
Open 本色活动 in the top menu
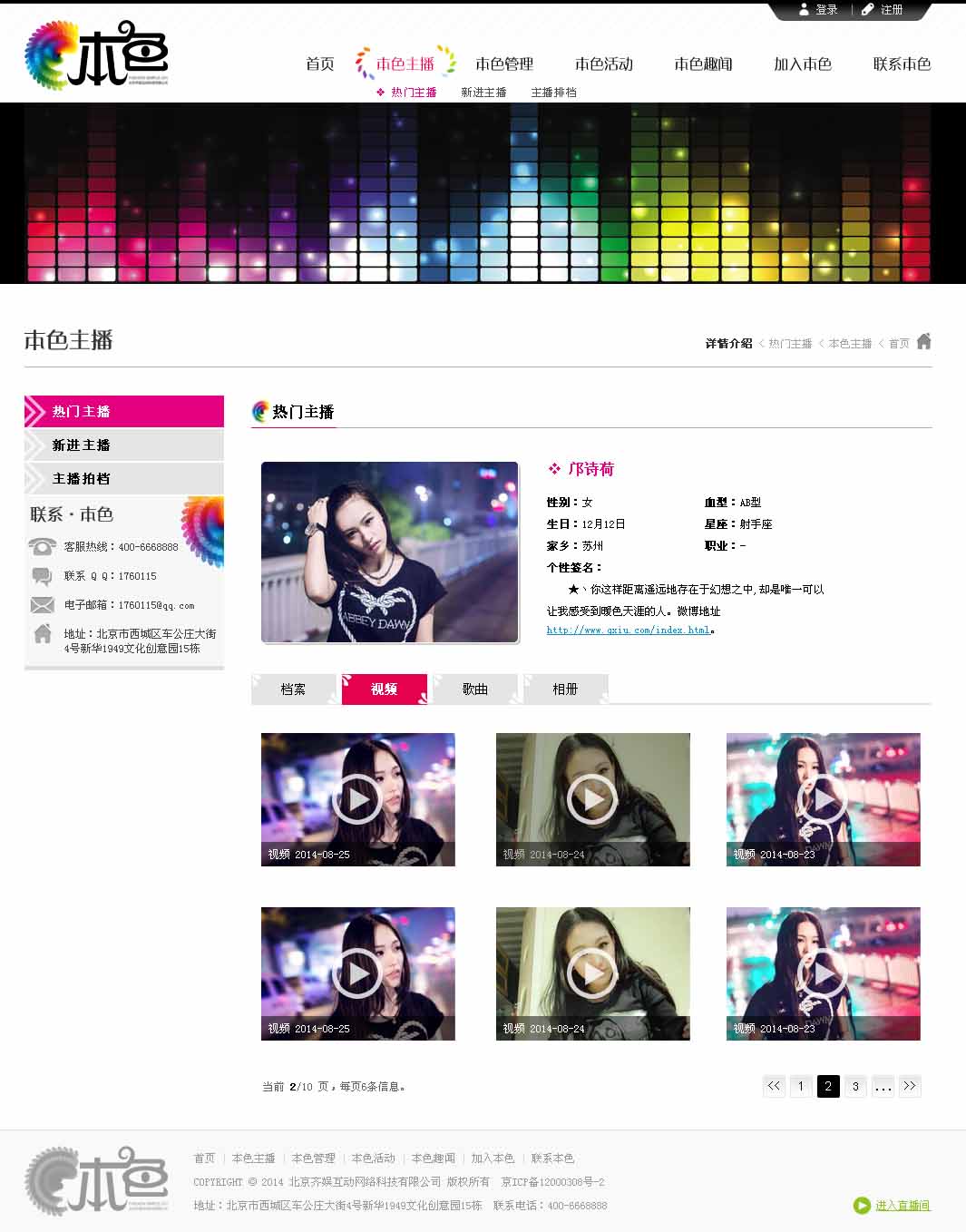(603, 64)
